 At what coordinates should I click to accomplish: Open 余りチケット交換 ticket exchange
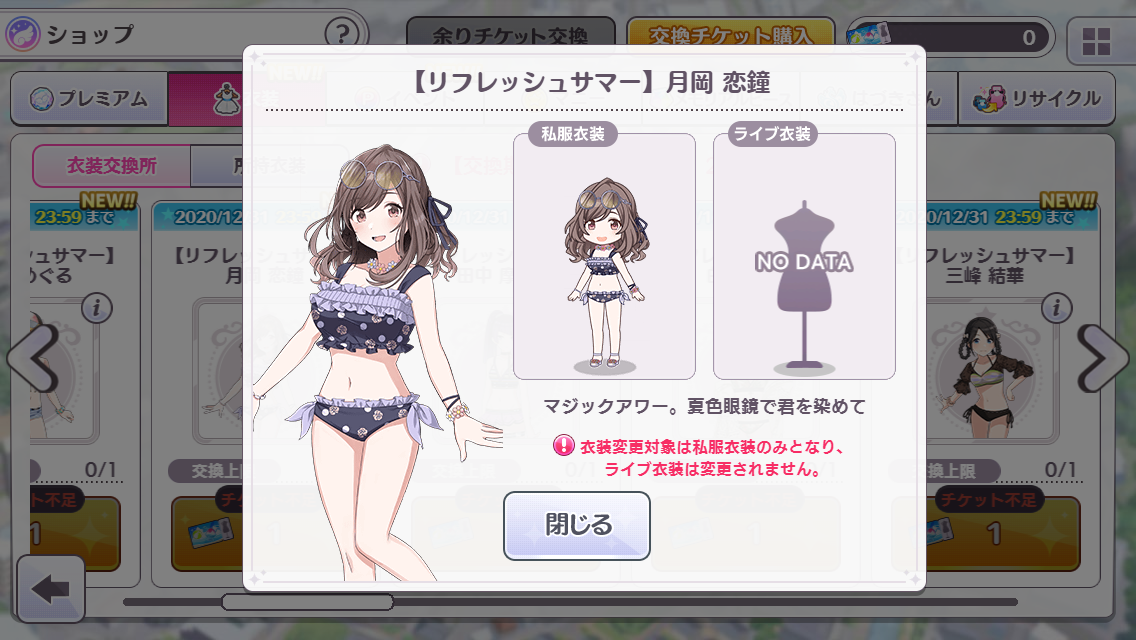(x=510, y=33)
